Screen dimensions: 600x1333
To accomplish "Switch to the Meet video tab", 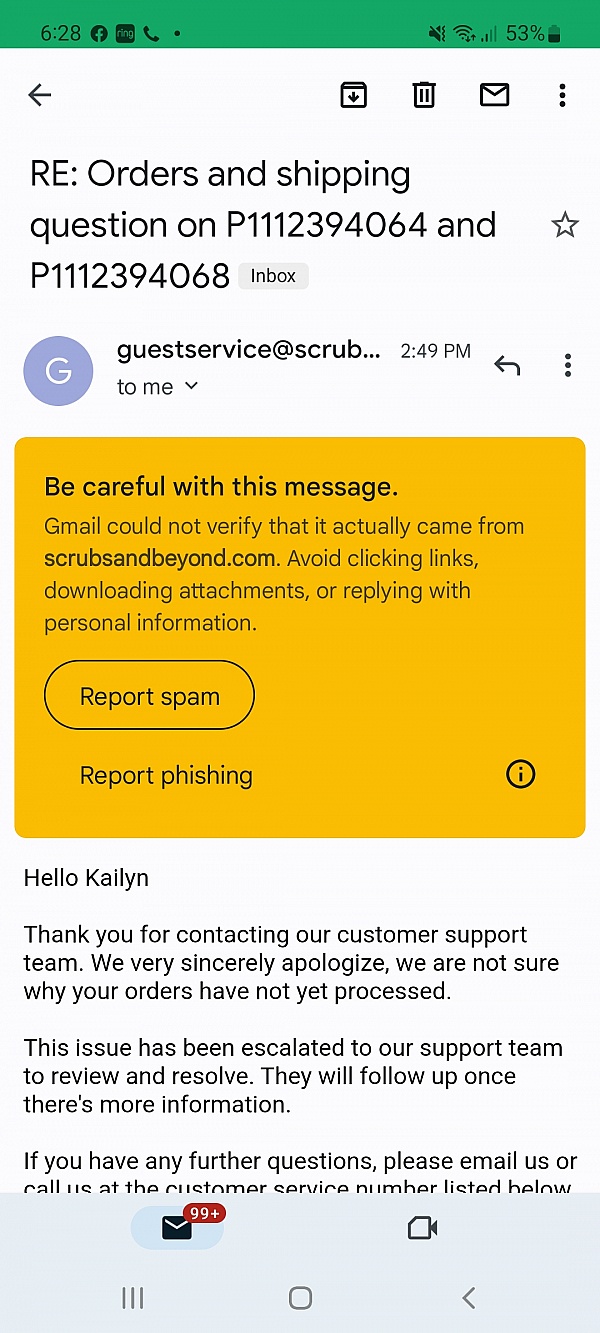I will click(x=423, y=1228).
